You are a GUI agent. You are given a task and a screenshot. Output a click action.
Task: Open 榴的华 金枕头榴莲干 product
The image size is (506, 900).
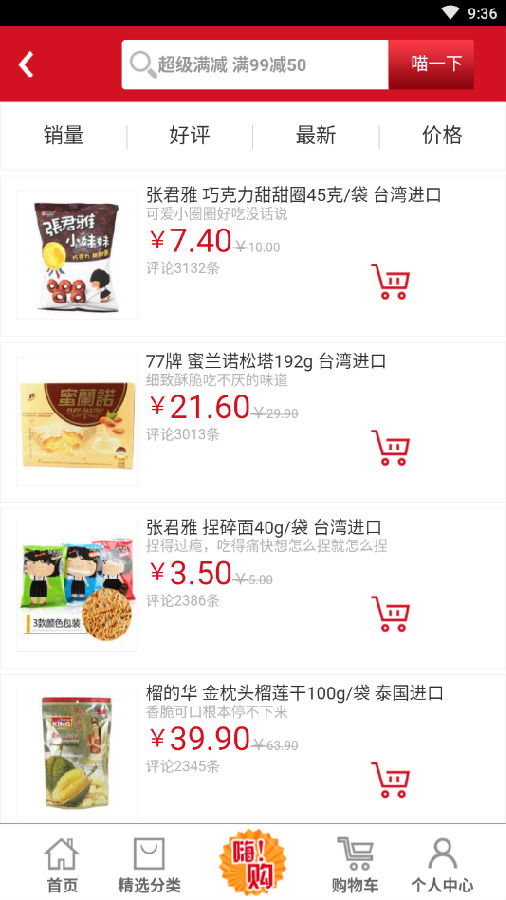(x=253, y=748)
